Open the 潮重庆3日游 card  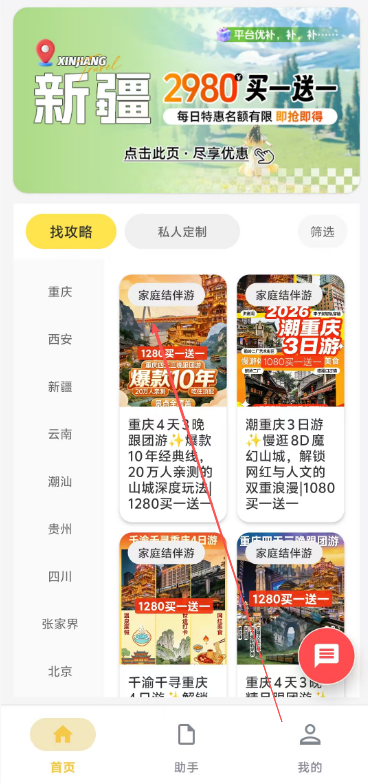click(x=291, y=398)
